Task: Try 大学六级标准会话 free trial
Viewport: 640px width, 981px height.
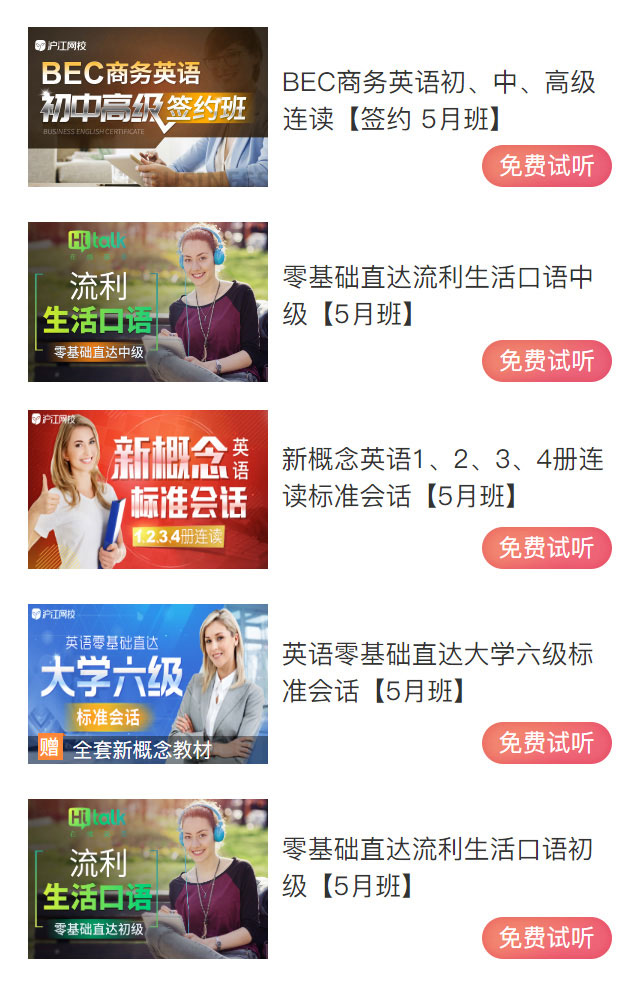Action: point(546,743)
